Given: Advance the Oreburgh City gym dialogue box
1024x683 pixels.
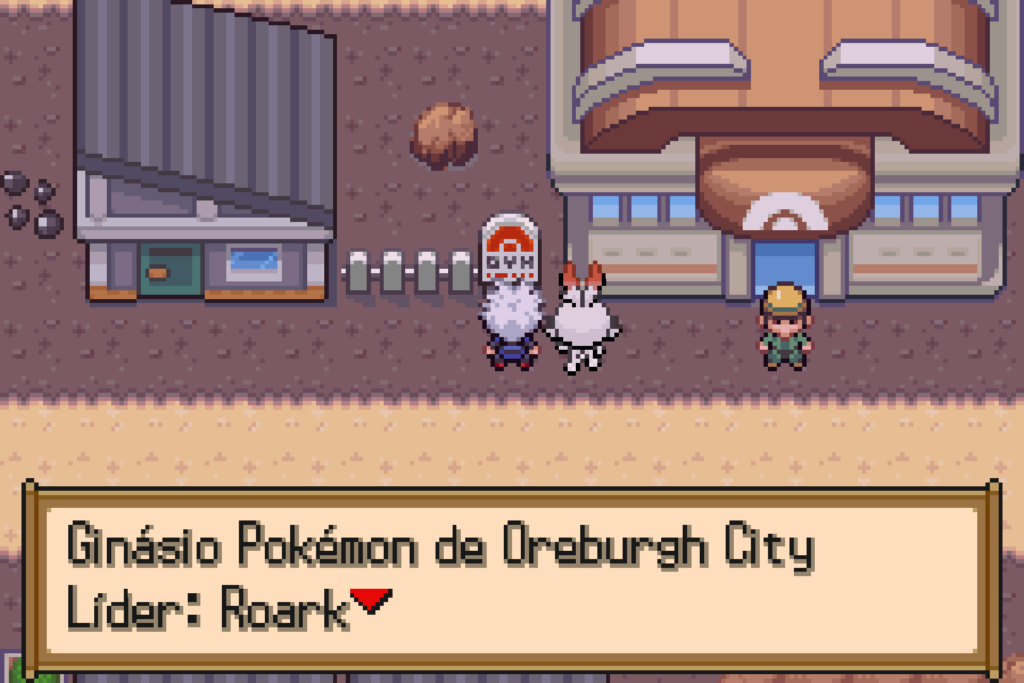Looking at the screenshot, I should click(x=371, y=601).
